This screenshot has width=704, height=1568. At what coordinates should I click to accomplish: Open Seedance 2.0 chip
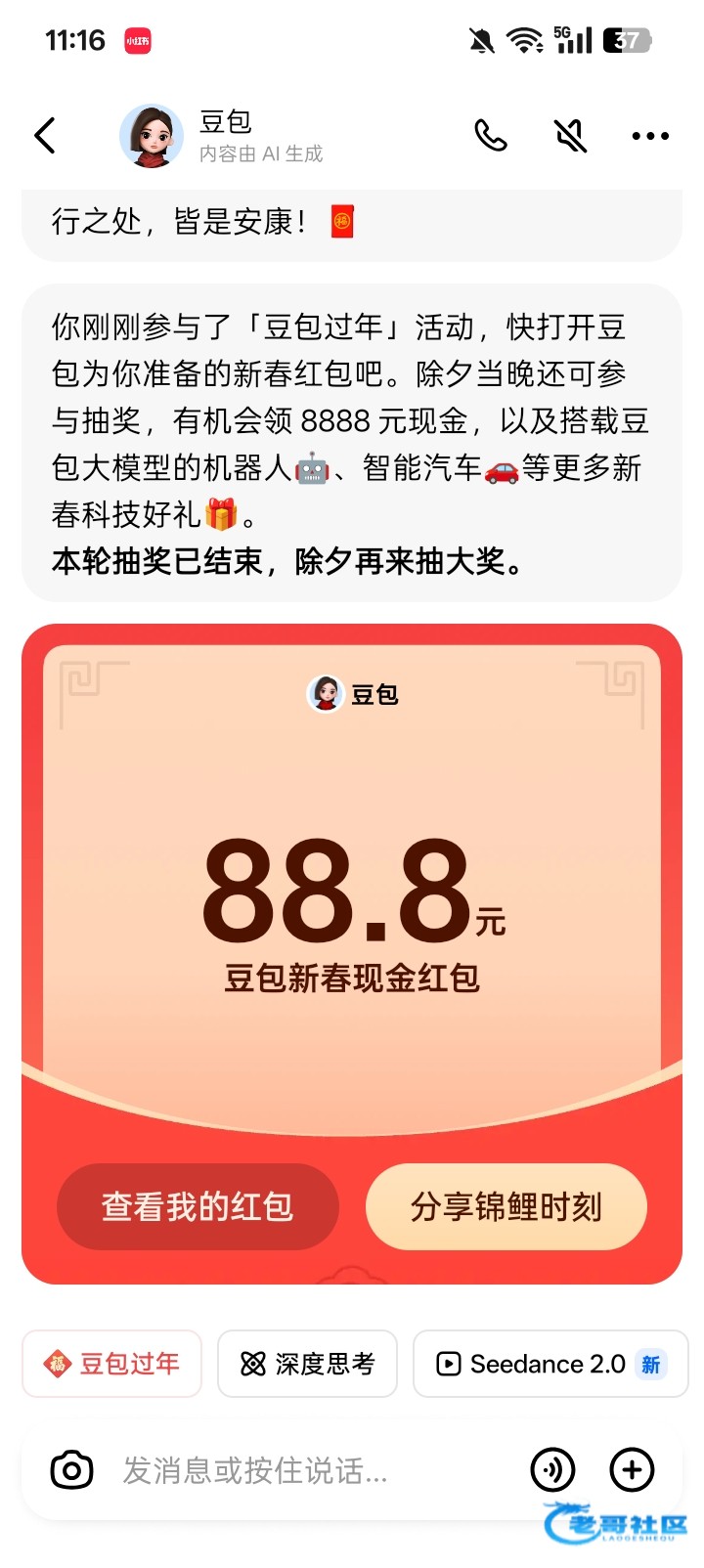pyautogui.click(x=550, y=1364)
